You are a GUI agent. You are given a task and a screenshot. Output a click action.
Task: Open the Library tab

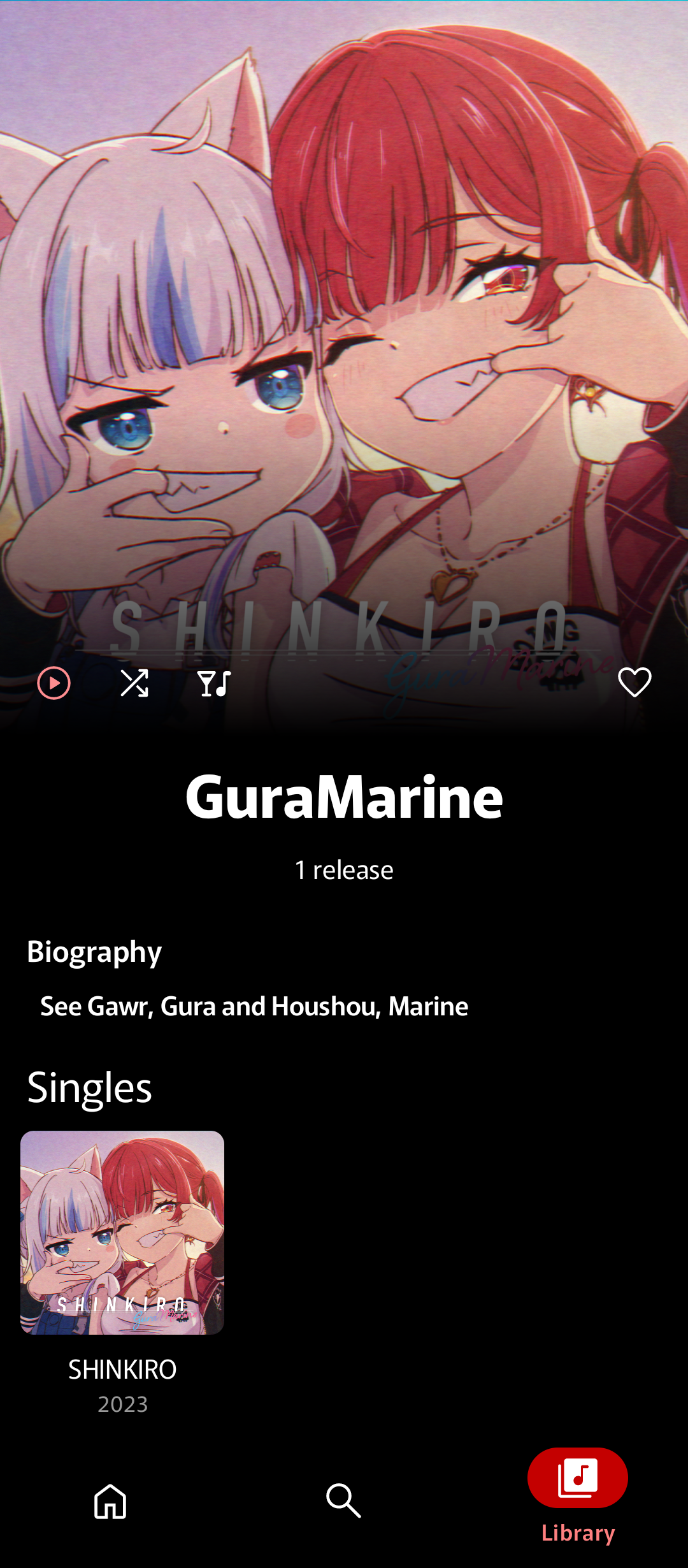[578, 1494]
